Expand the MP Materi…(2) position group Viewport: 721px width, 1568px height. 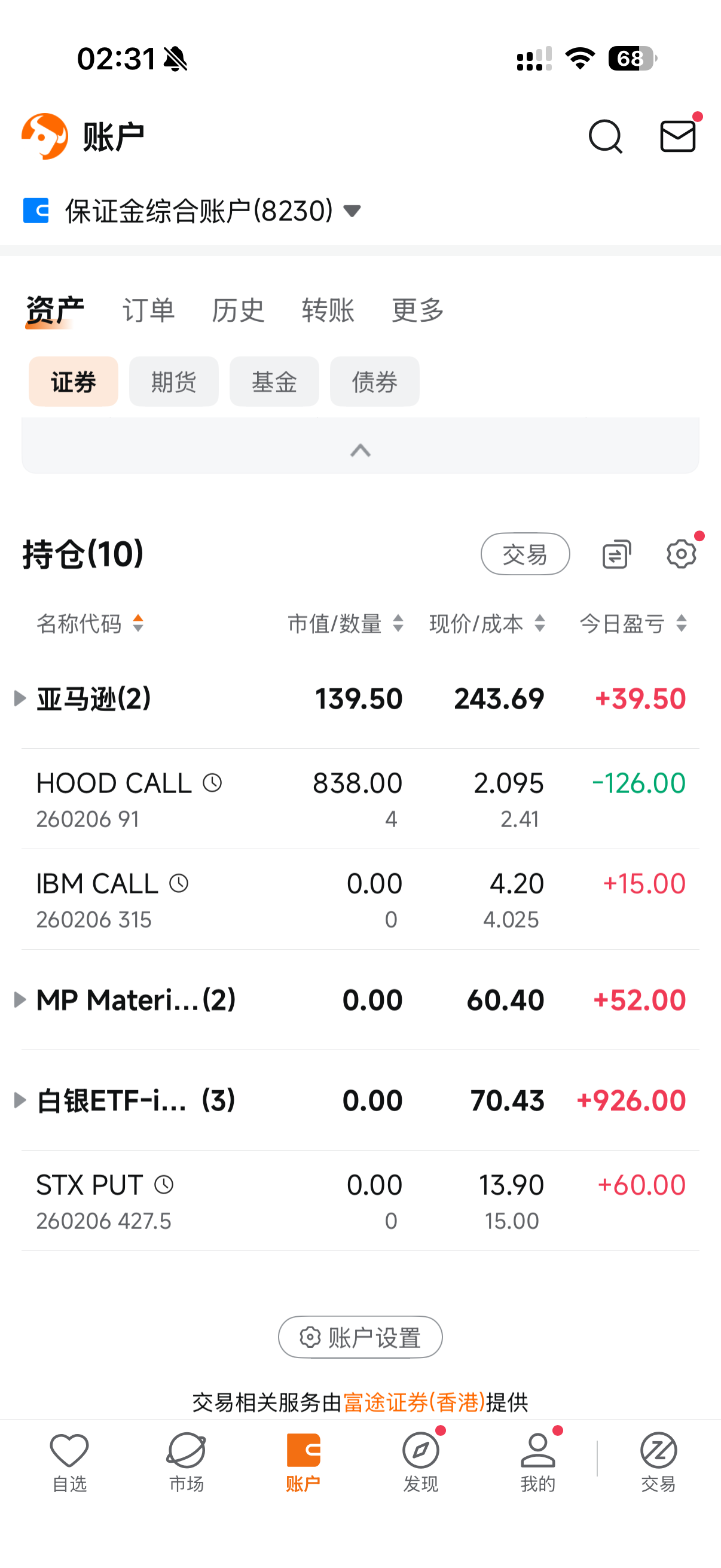pos(20,999)
